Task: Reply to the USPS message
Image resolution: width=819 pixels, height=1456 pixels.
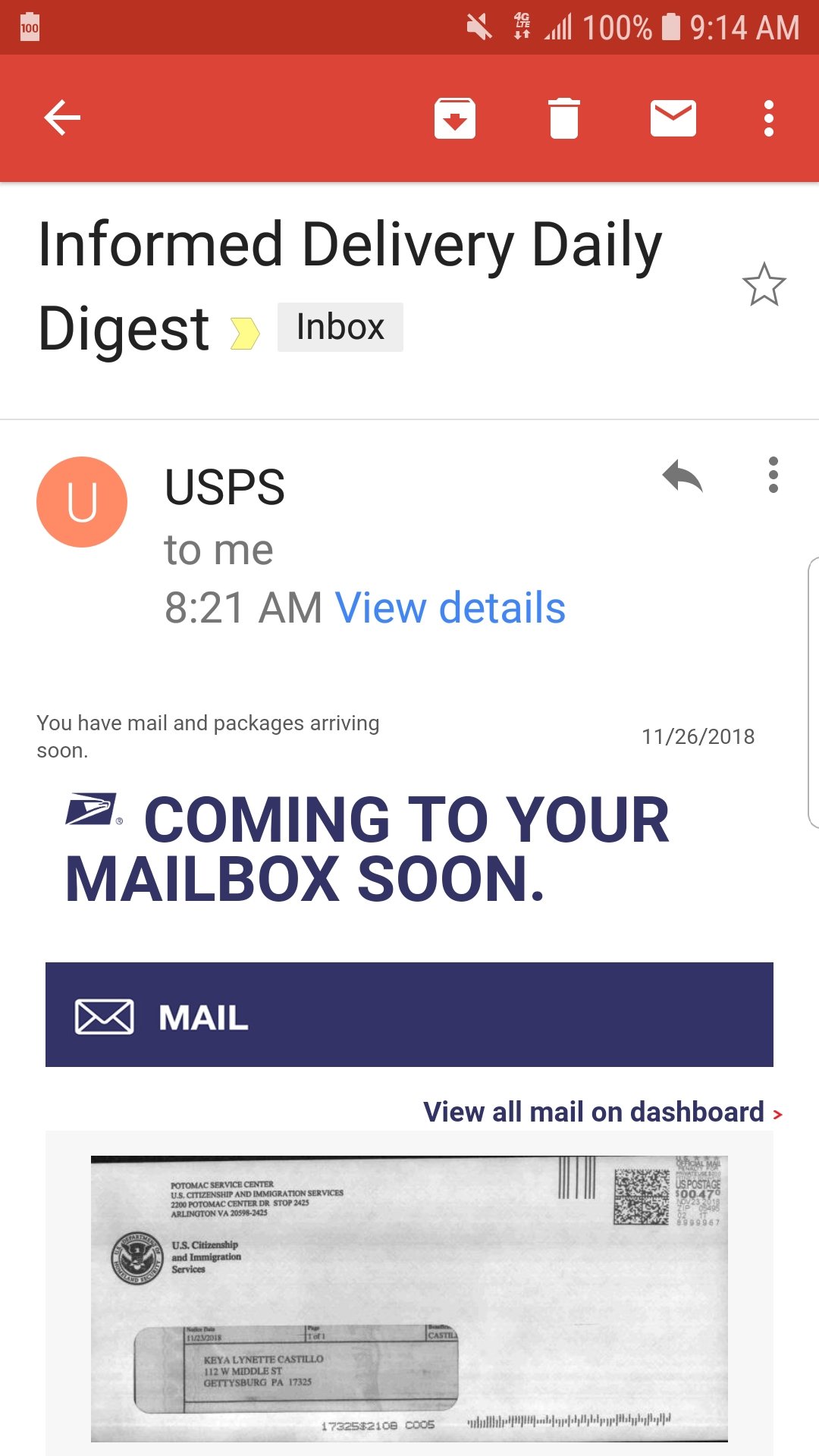Action: coord(682,476)
